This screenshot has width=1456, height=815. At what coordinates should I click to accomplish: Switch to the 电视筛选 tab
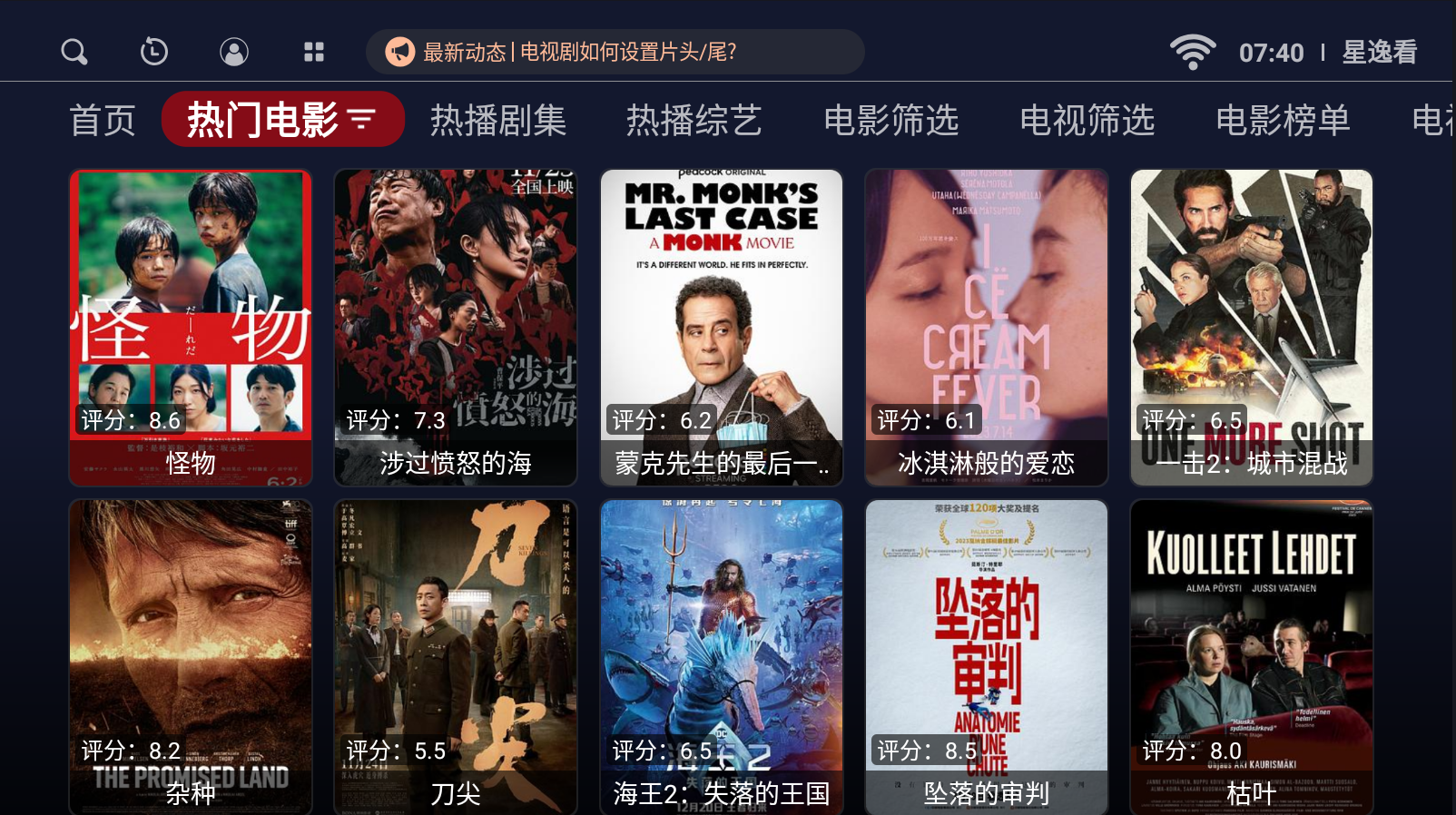1087,120
